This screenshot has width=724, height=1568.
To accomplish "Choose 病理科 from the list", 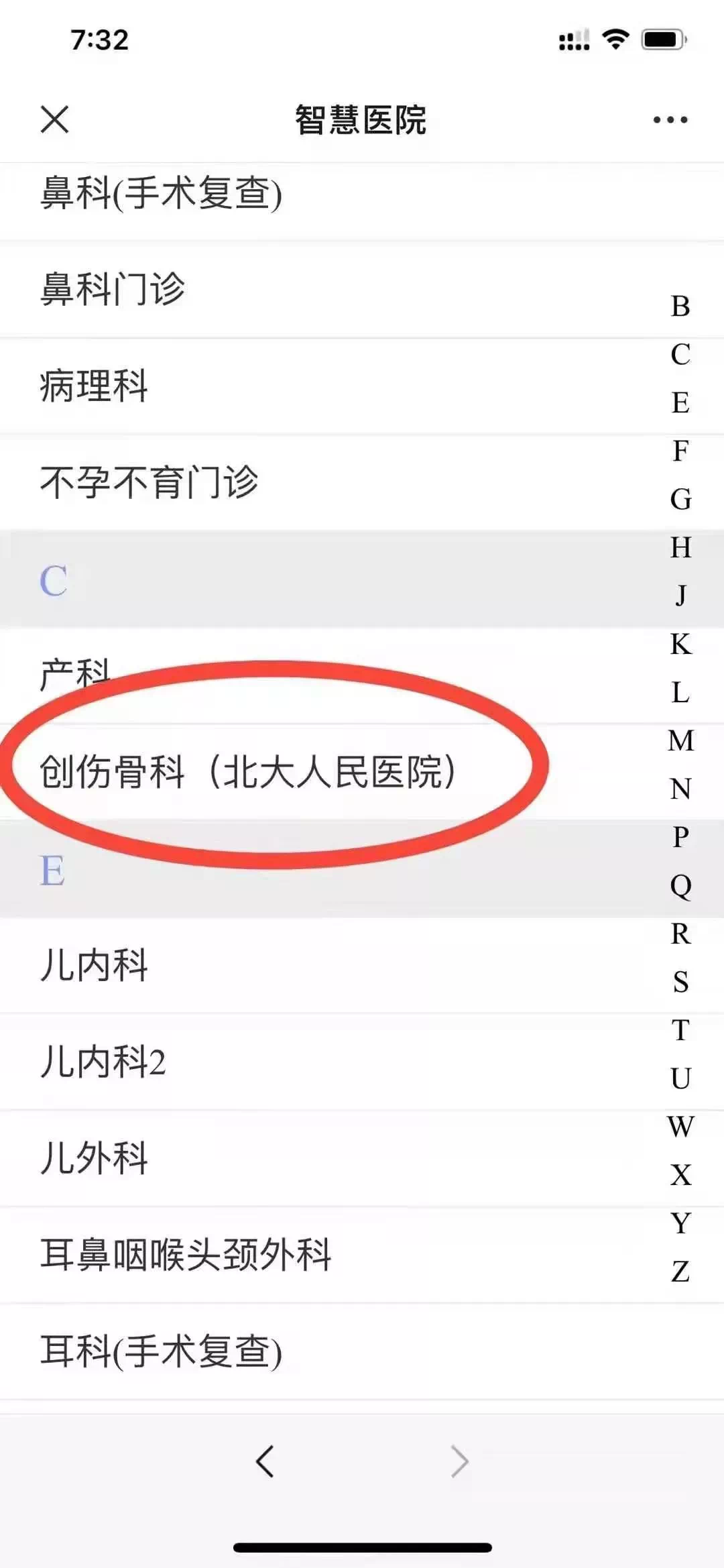I will (362, 386).
